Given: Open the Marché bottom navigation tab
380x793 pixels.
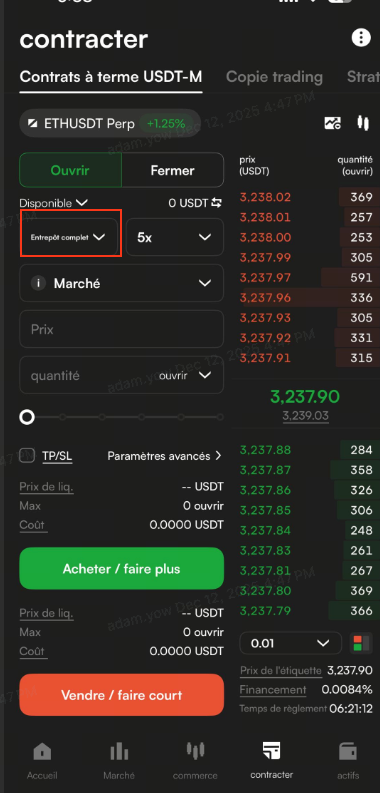Looking at the screenshot, I should click(119, 760).
